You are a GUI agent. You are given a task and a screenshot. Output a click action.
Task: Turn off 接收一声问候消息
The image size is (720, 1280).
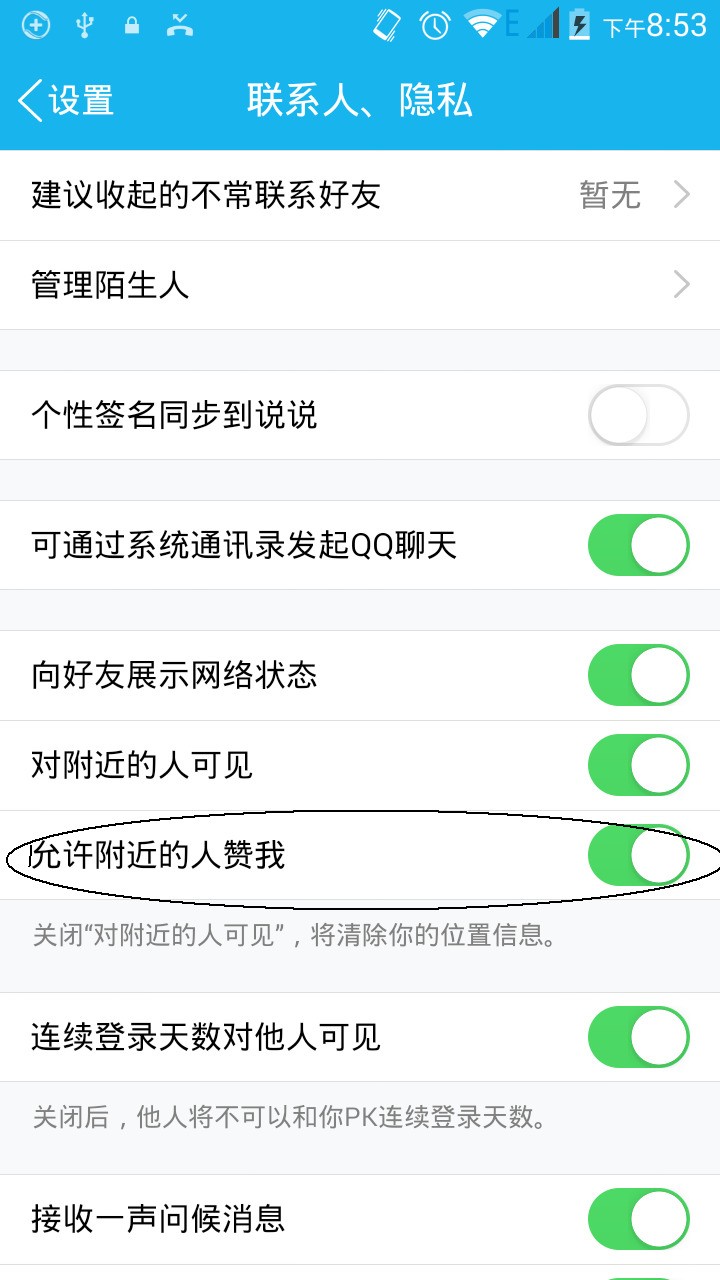click(x=638, y=1219)
